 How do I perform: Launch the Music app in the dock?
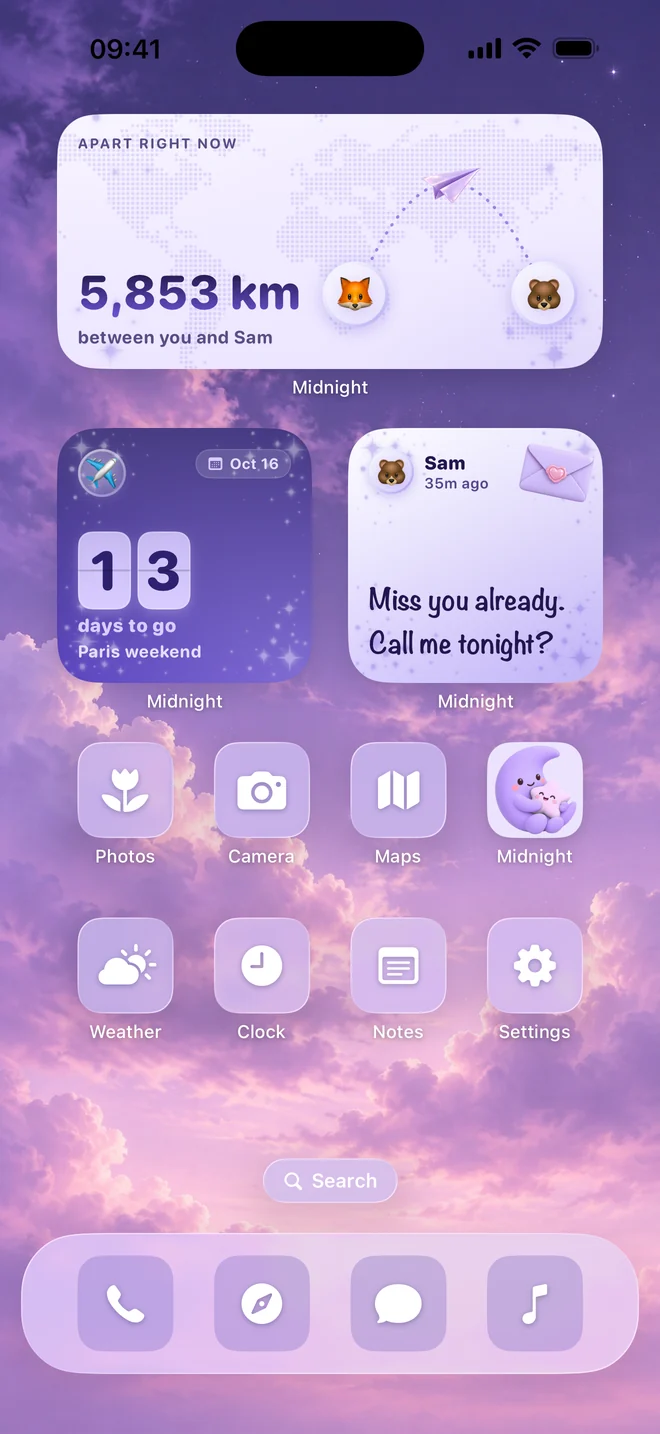[535, 1304]
